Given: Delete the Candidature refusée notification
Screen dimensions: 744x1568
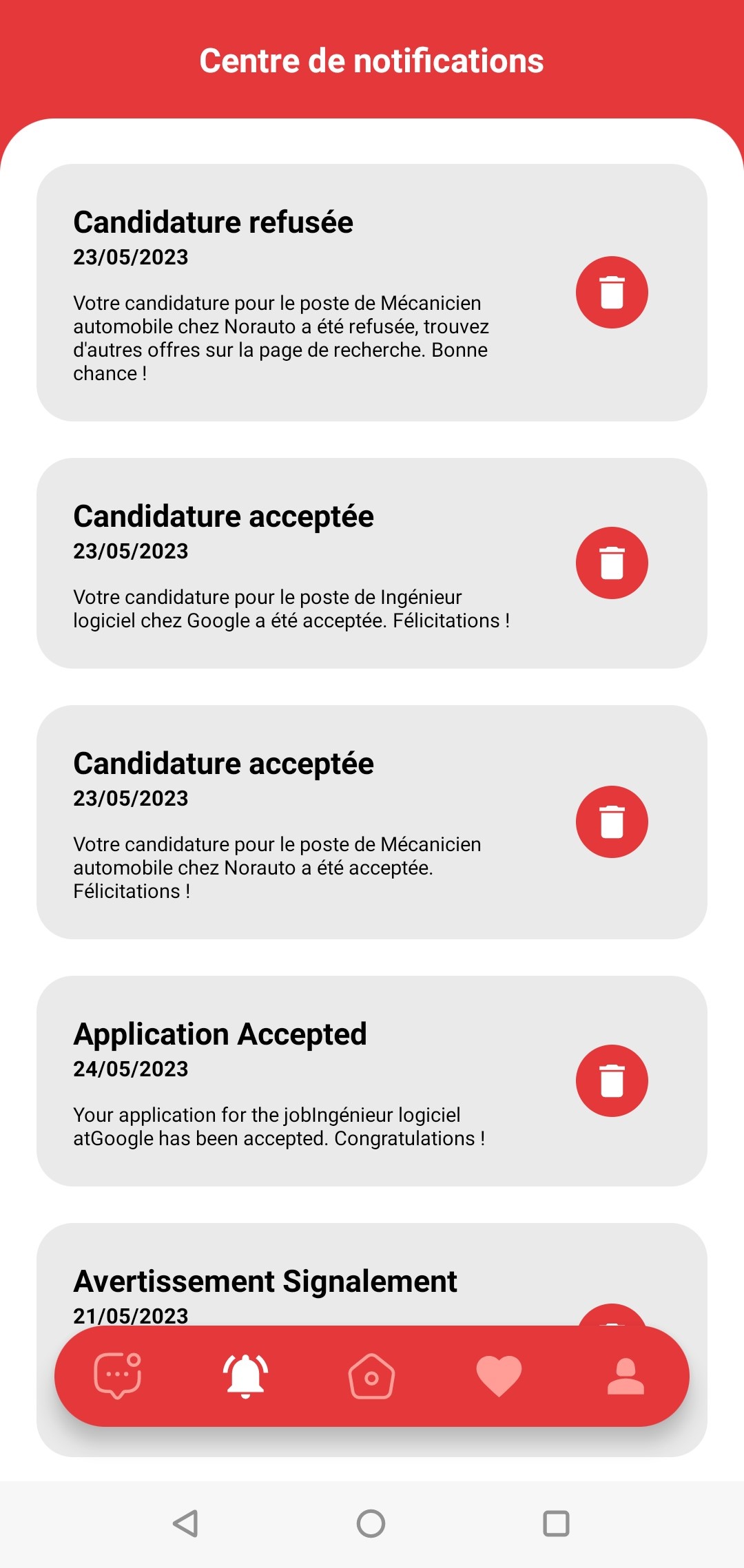Looking at the screenshot, I should tap(612, 292).
